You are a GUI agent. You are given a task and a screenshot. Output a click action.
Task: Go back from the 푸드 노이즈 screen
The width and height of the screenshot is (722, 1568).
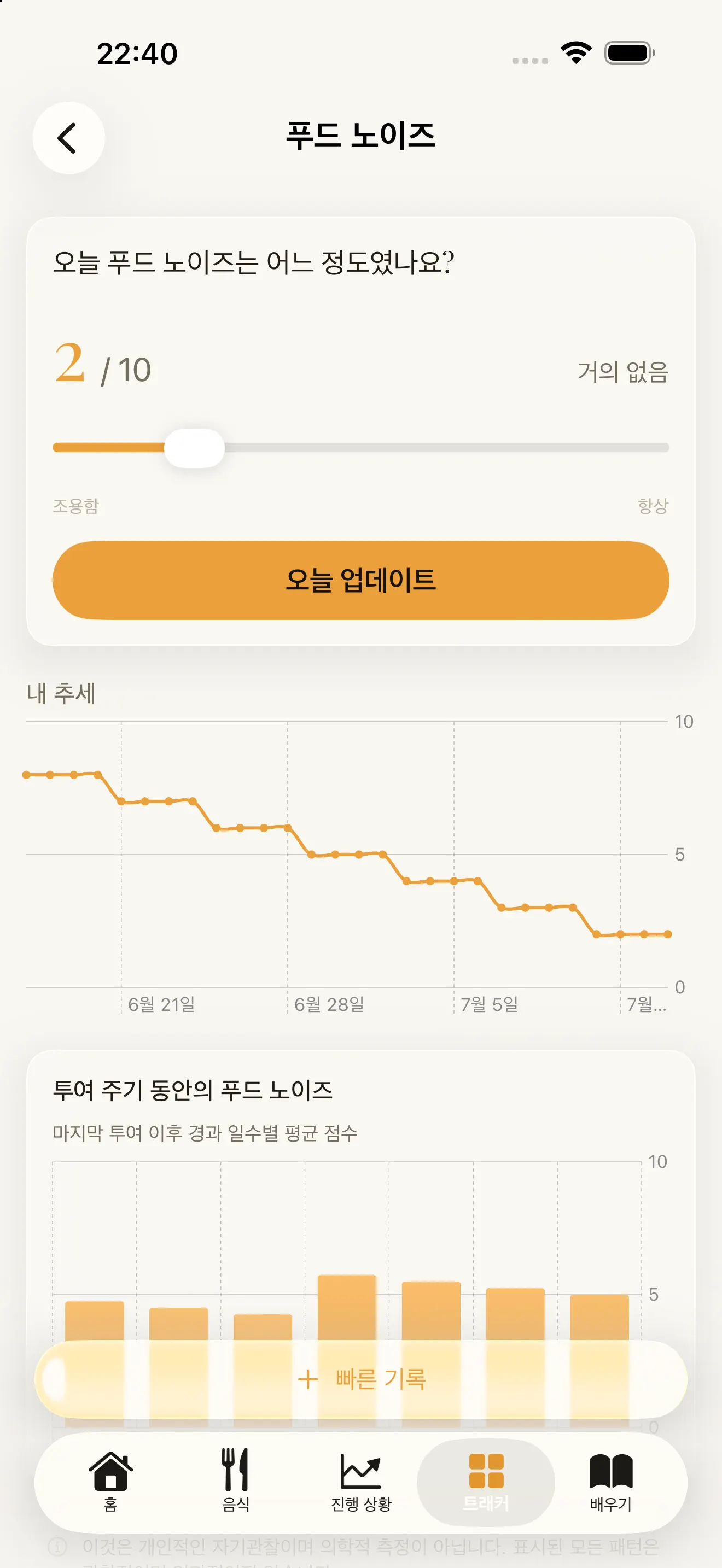coord(68,138)
